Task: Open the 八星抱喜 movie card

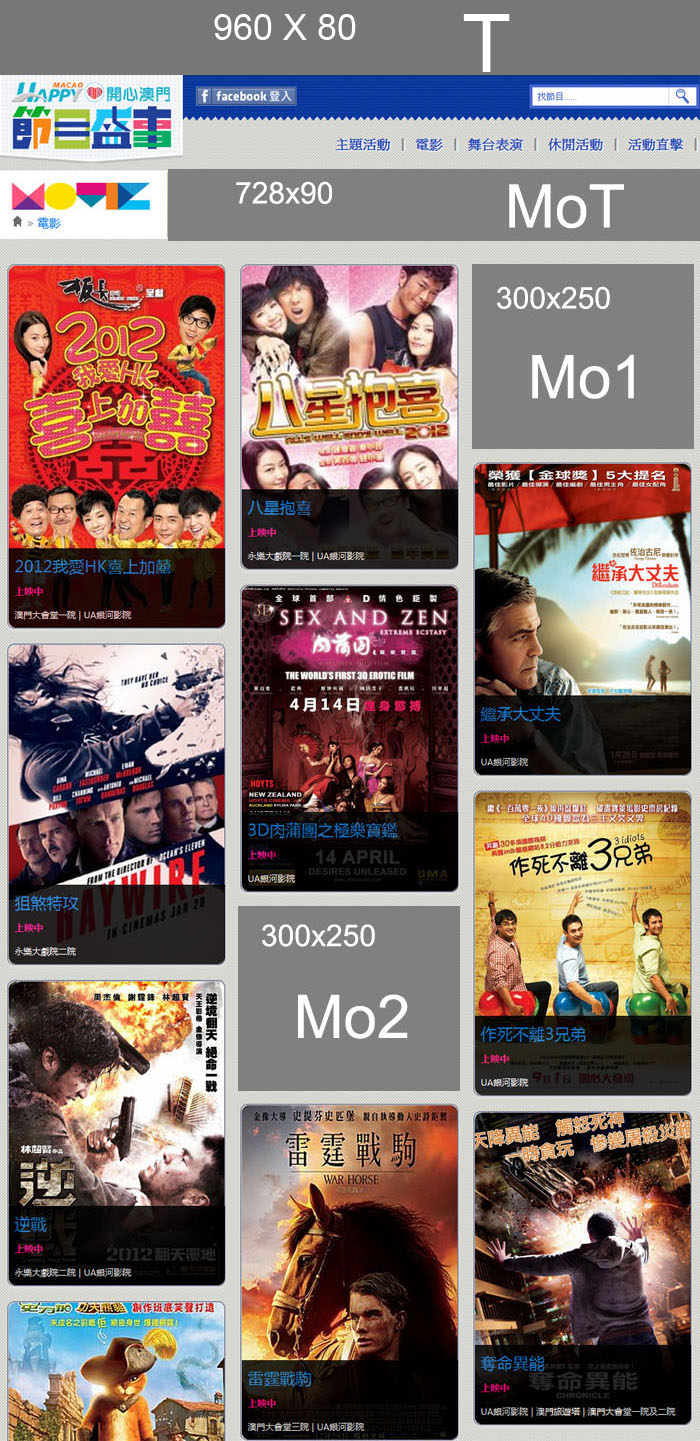Action: 349,400
